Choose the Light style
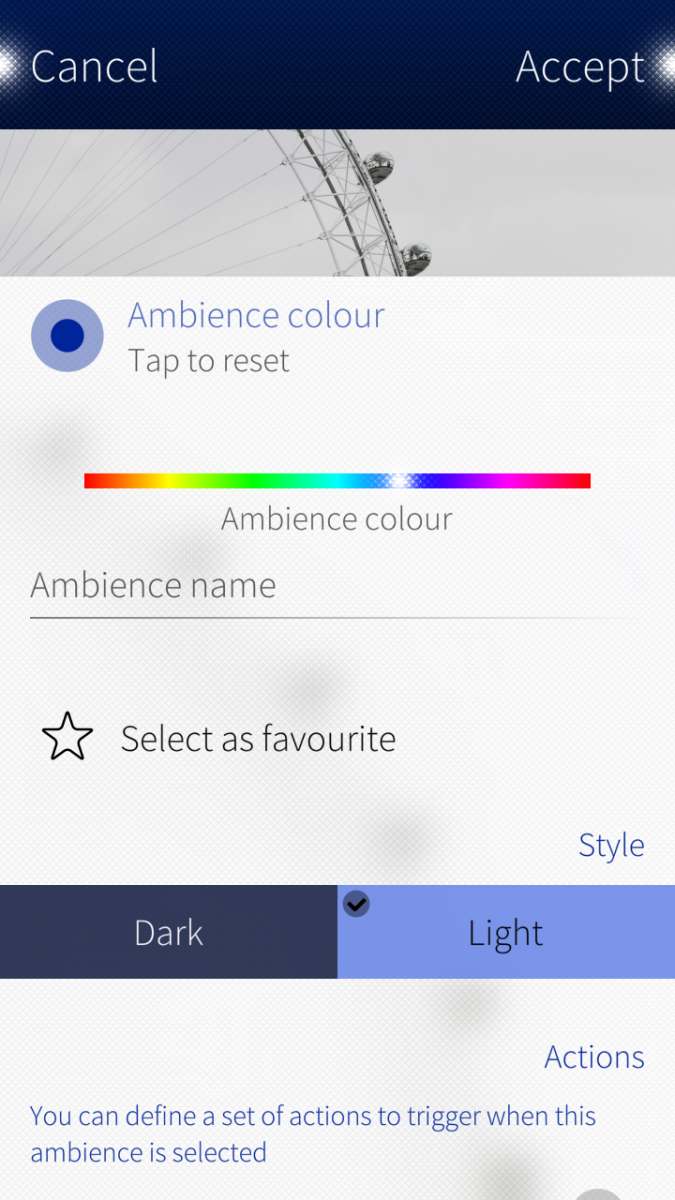The image size is (675, 1200). [506, 932]
